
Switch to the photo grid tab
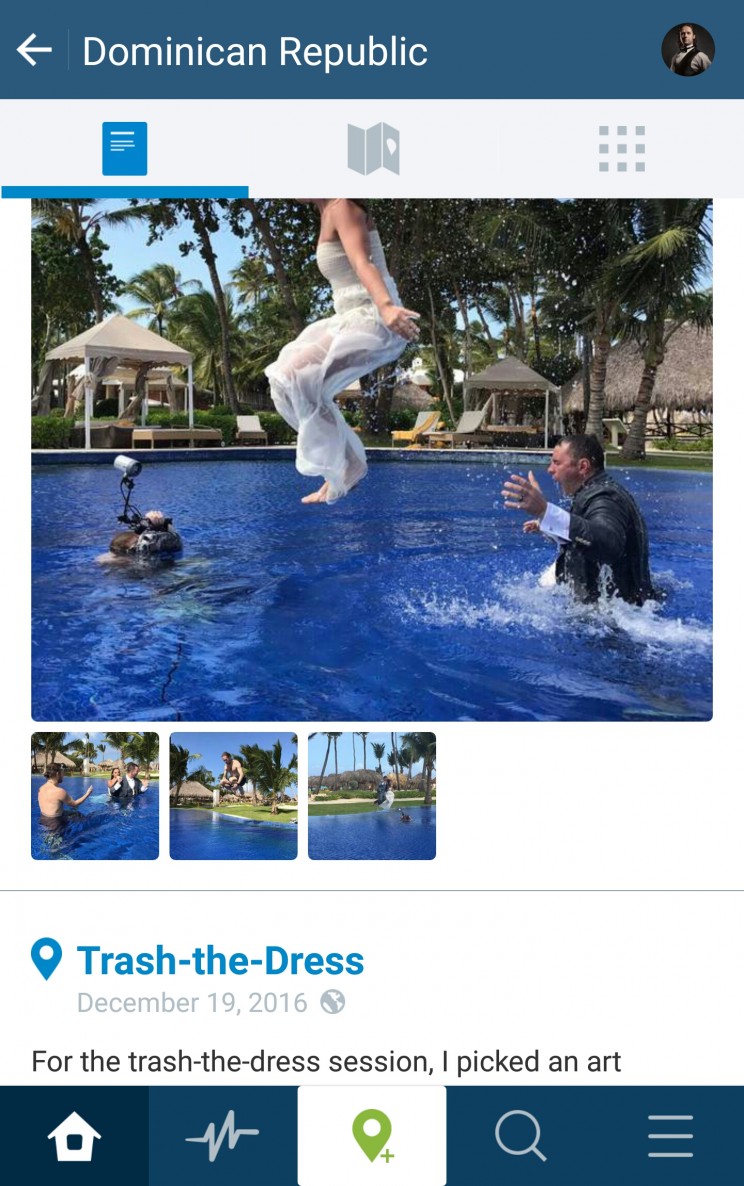pos(621,149)
